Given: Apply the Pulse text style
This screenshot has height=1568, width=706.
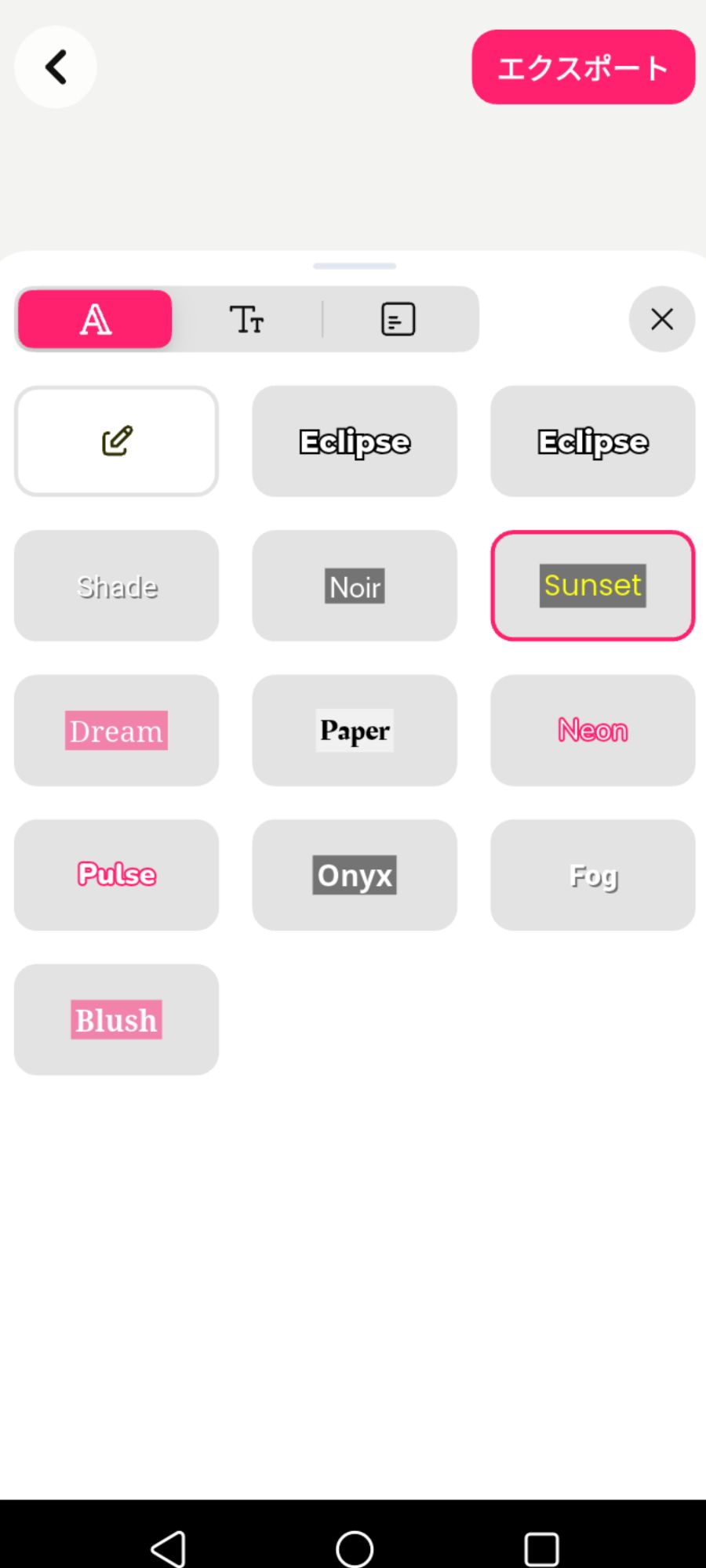Looking at the screenshot, I should pyautogui.click(x=116, y=875).
